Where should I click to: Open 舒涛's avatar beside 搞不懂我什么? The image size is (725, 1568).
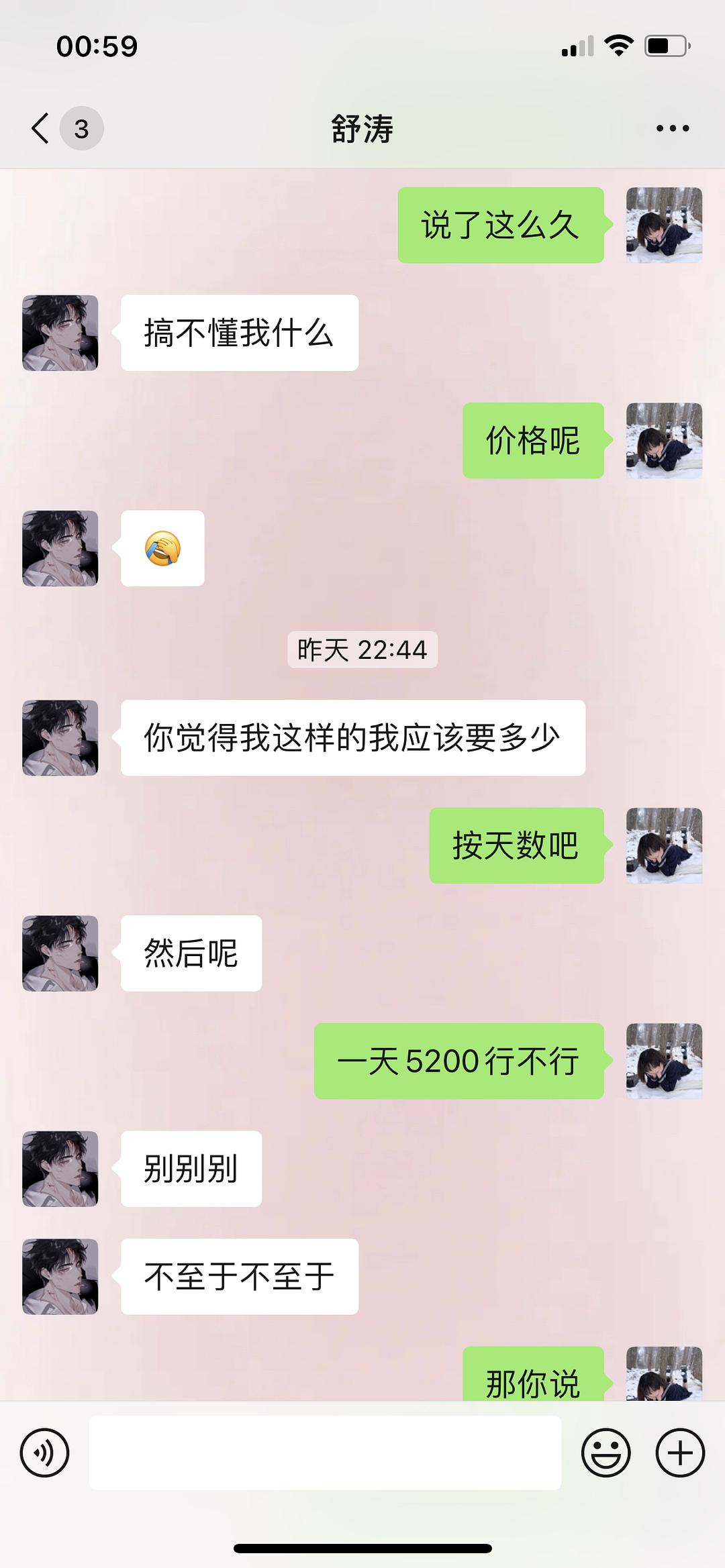tap(60, 333)
